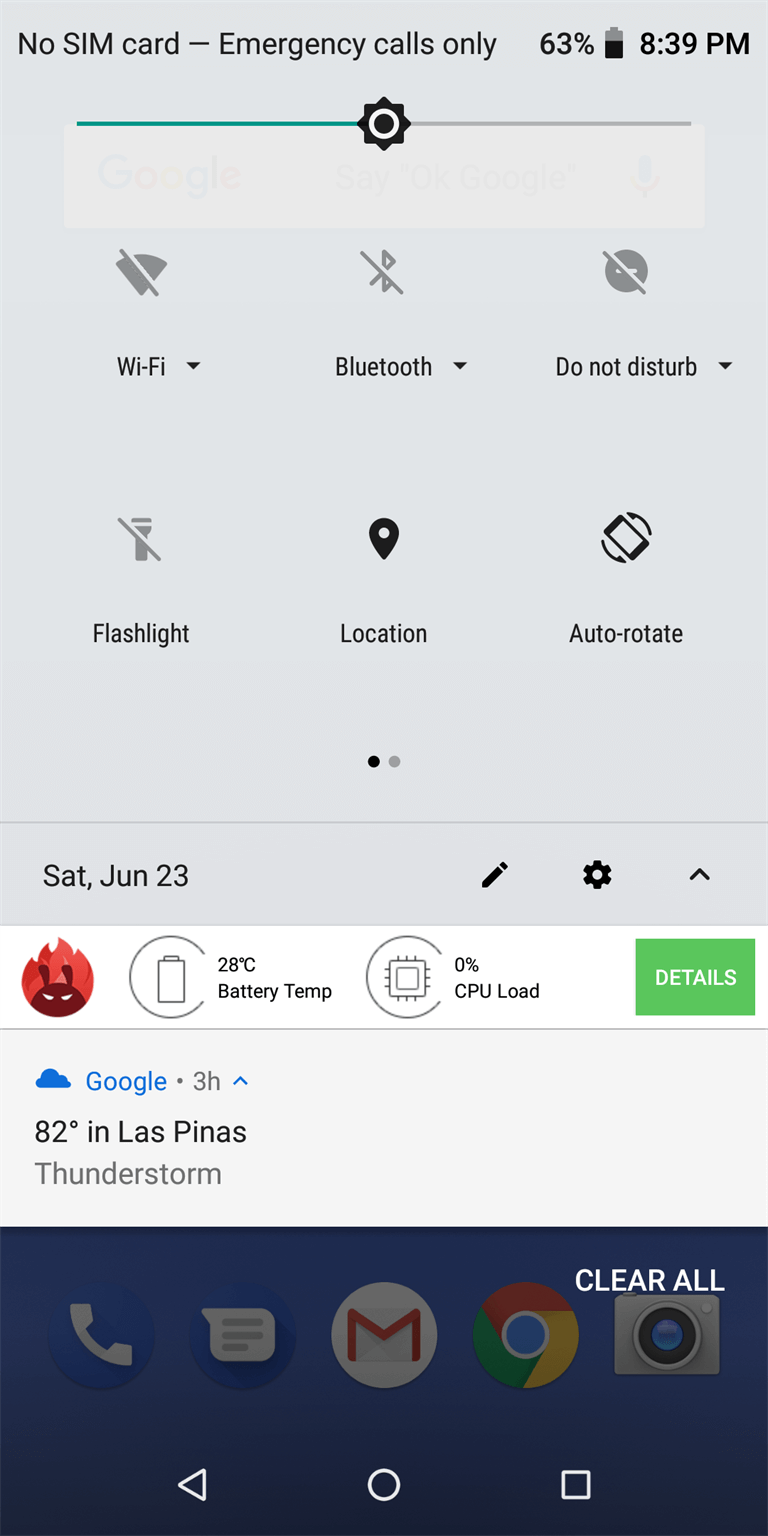
Task: Go to the home screen
Action: pyautogui.click(x=384, y=1484)
